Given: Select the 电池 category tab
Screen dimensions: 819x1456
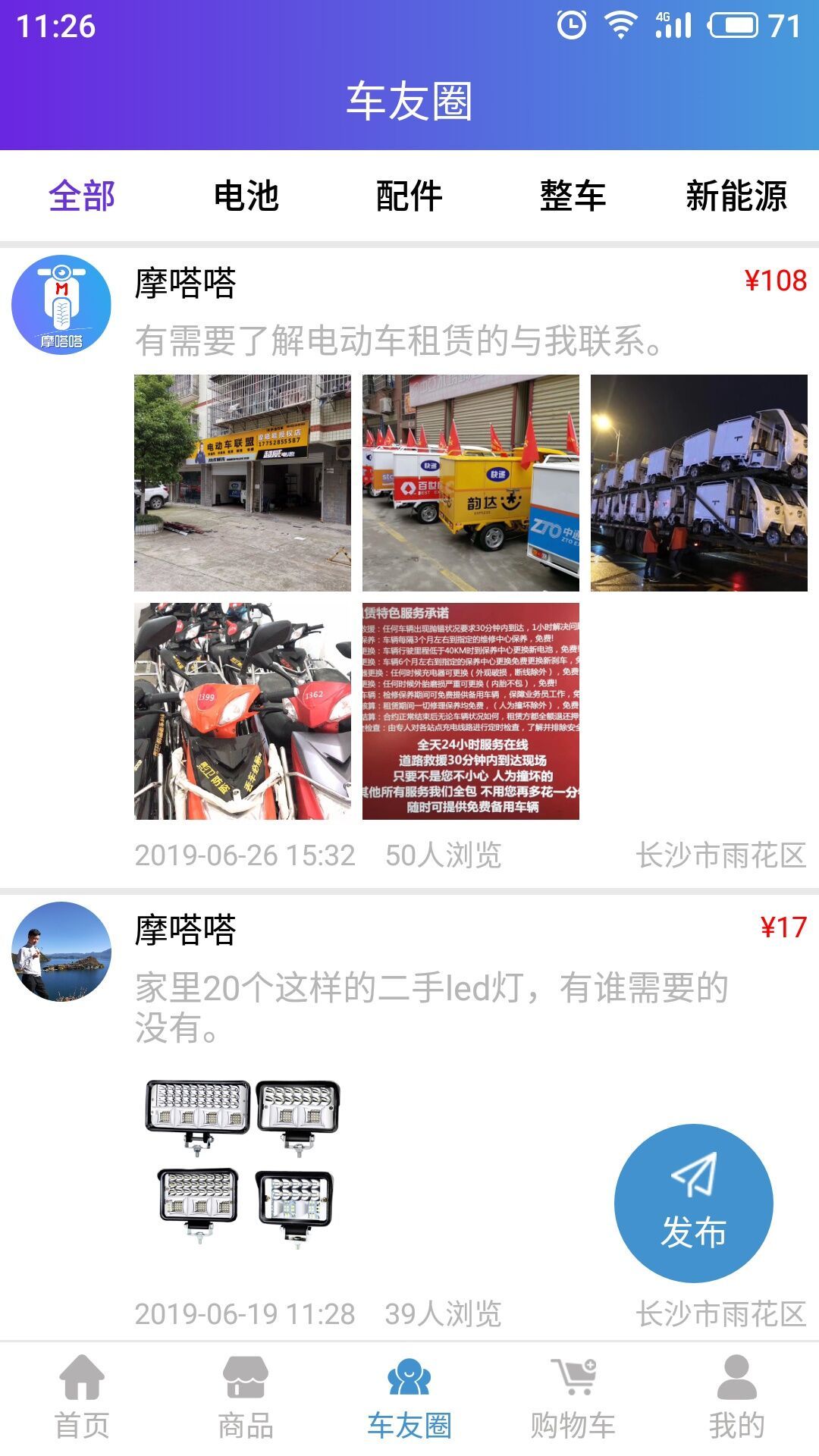Looking at the screenshot, I should [x=246, y=196].
